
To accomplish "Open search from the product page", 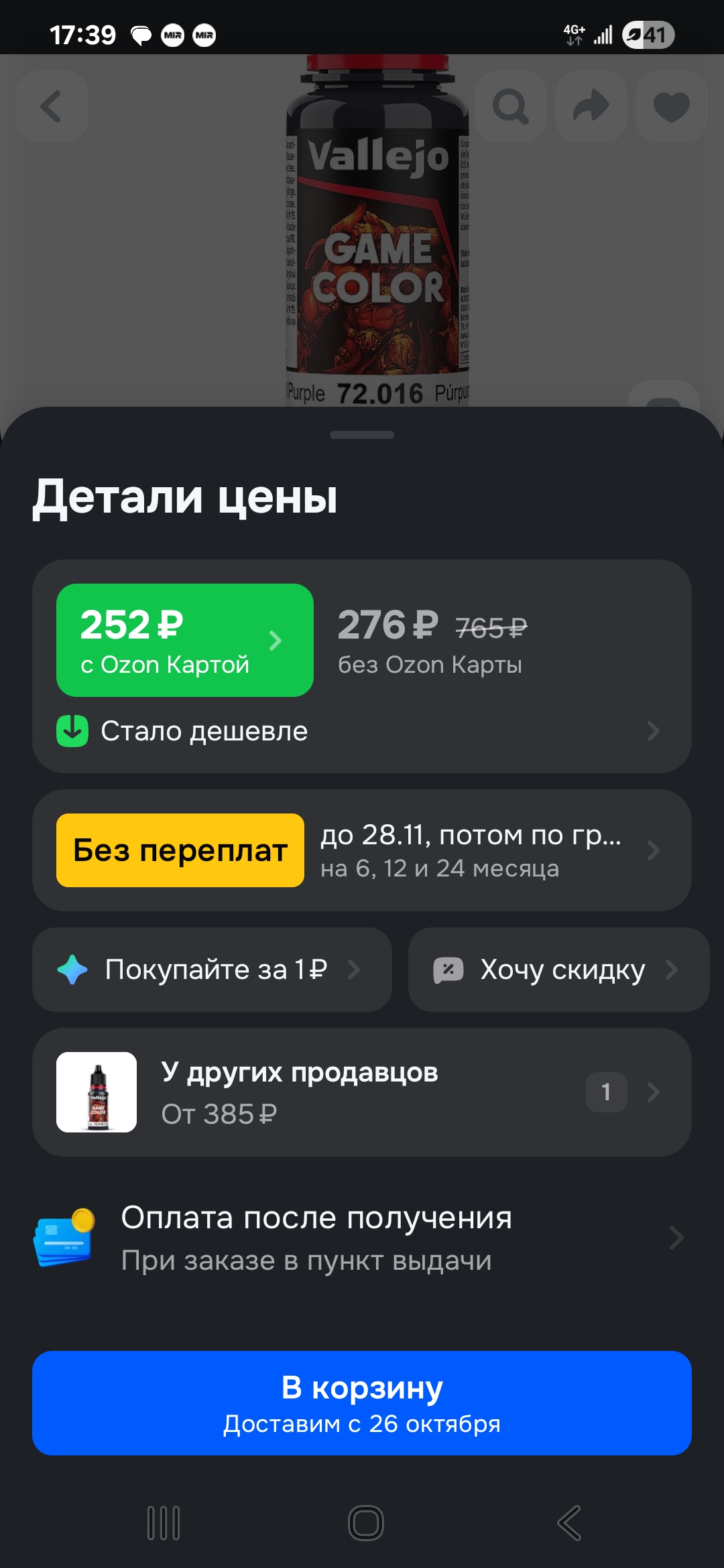I will click(511, 107).
